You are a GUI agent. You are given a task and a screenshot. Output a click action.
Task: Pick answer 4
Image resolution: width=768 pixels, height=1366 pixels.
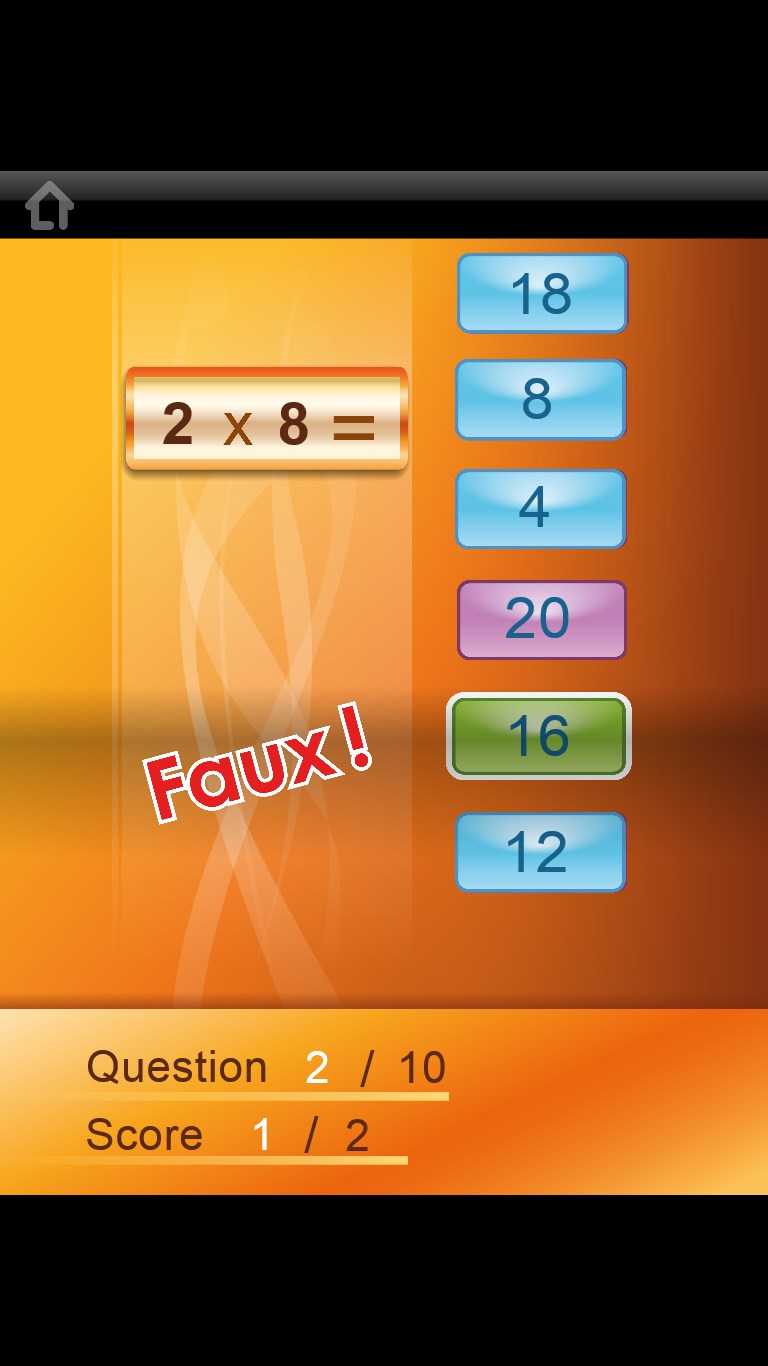pyautogui.click(x=540, y=508)
